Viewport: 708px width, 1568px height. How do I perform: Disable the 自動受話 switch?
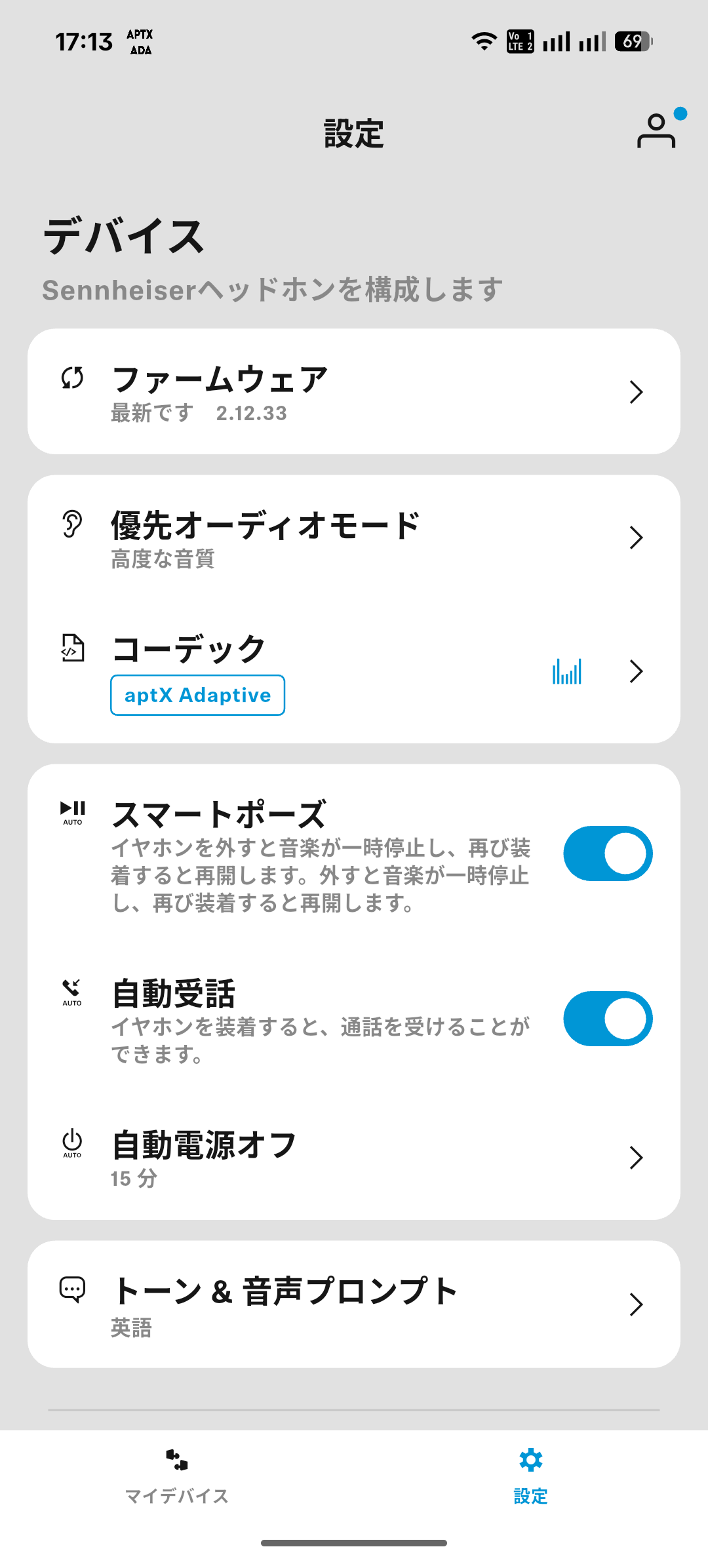point(608,1019)
